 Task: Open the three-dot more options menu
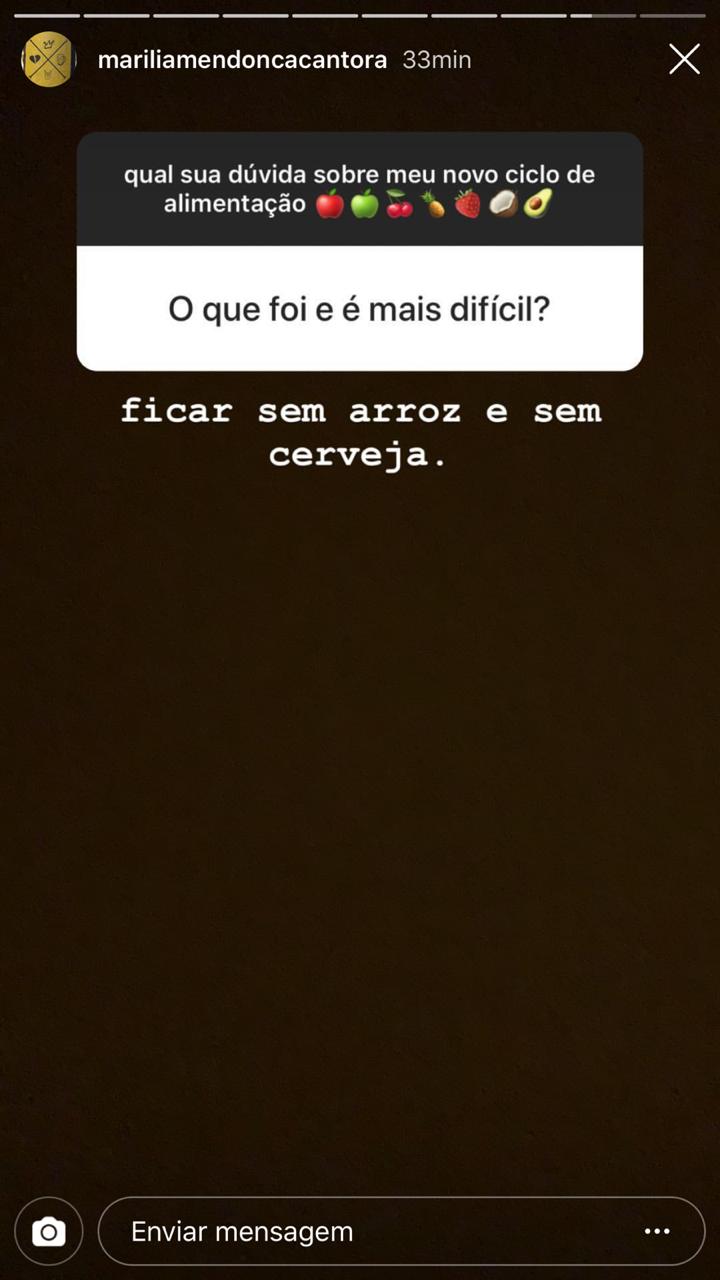[x=657, y=1231]
